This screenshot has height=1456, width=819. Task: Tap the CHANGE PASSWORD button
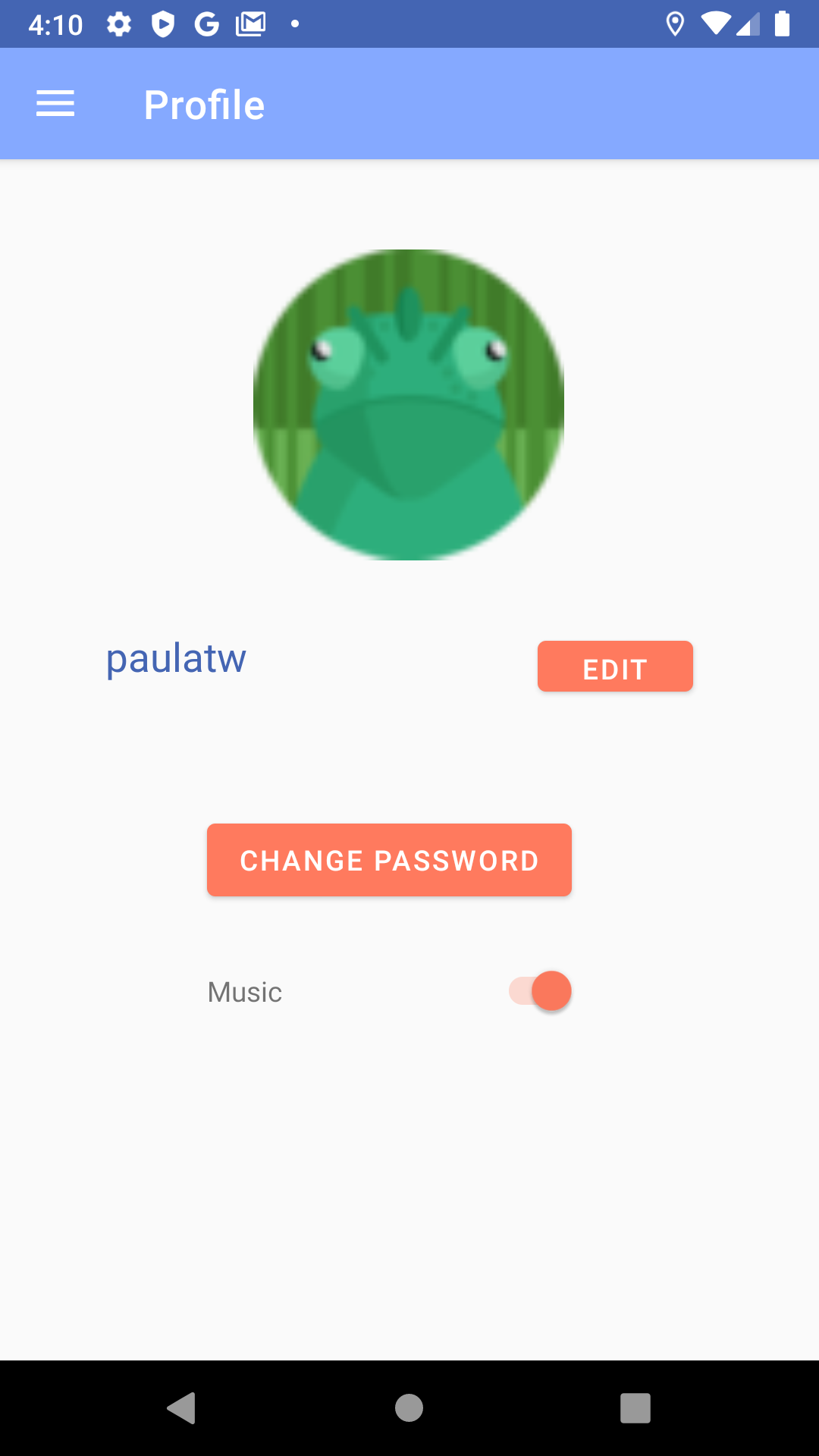(389, 860)
